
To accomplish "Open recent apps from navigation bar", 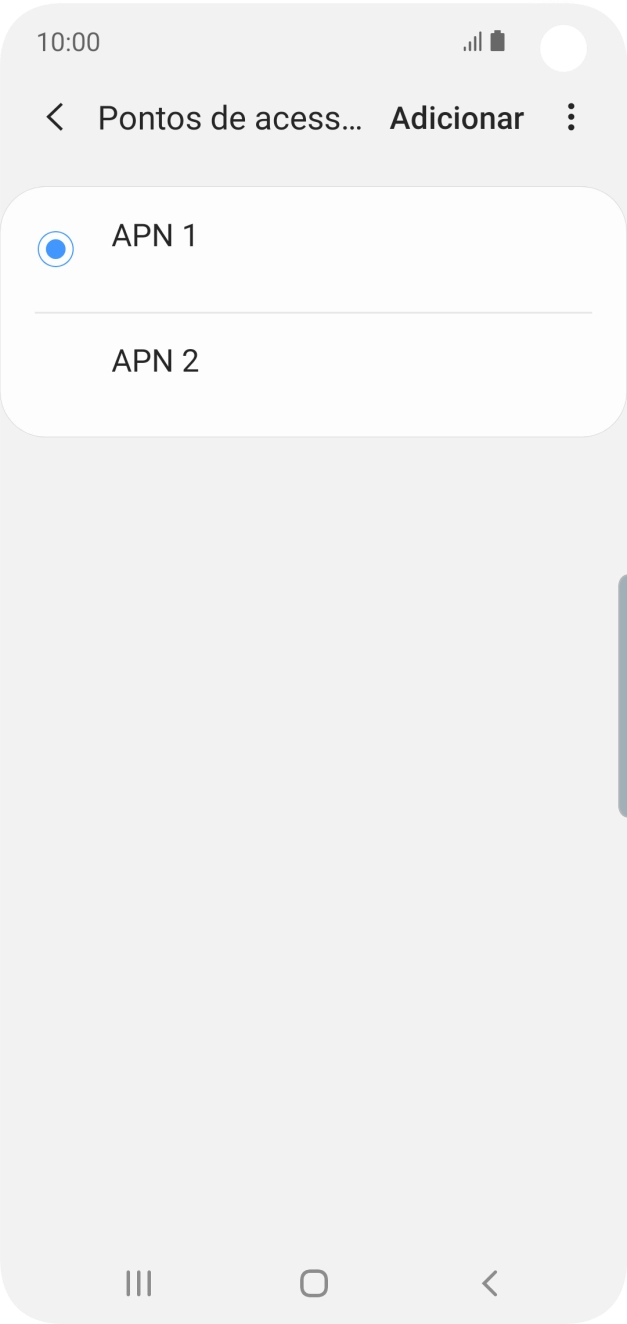I will click(139, 1283).
